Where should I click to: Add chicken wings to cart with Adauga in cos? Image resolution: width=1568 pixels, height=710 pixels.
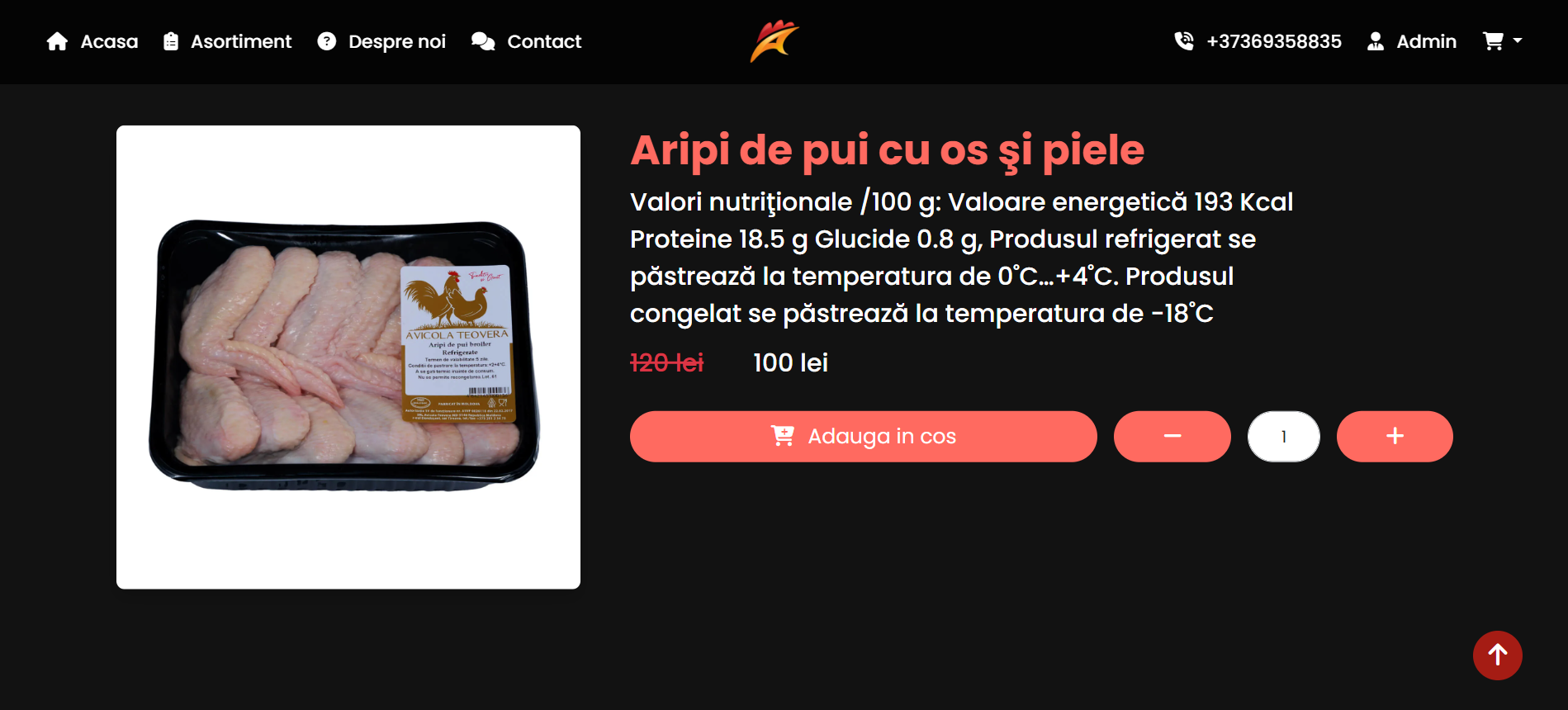pyautogui.click(x=863, y=436)
